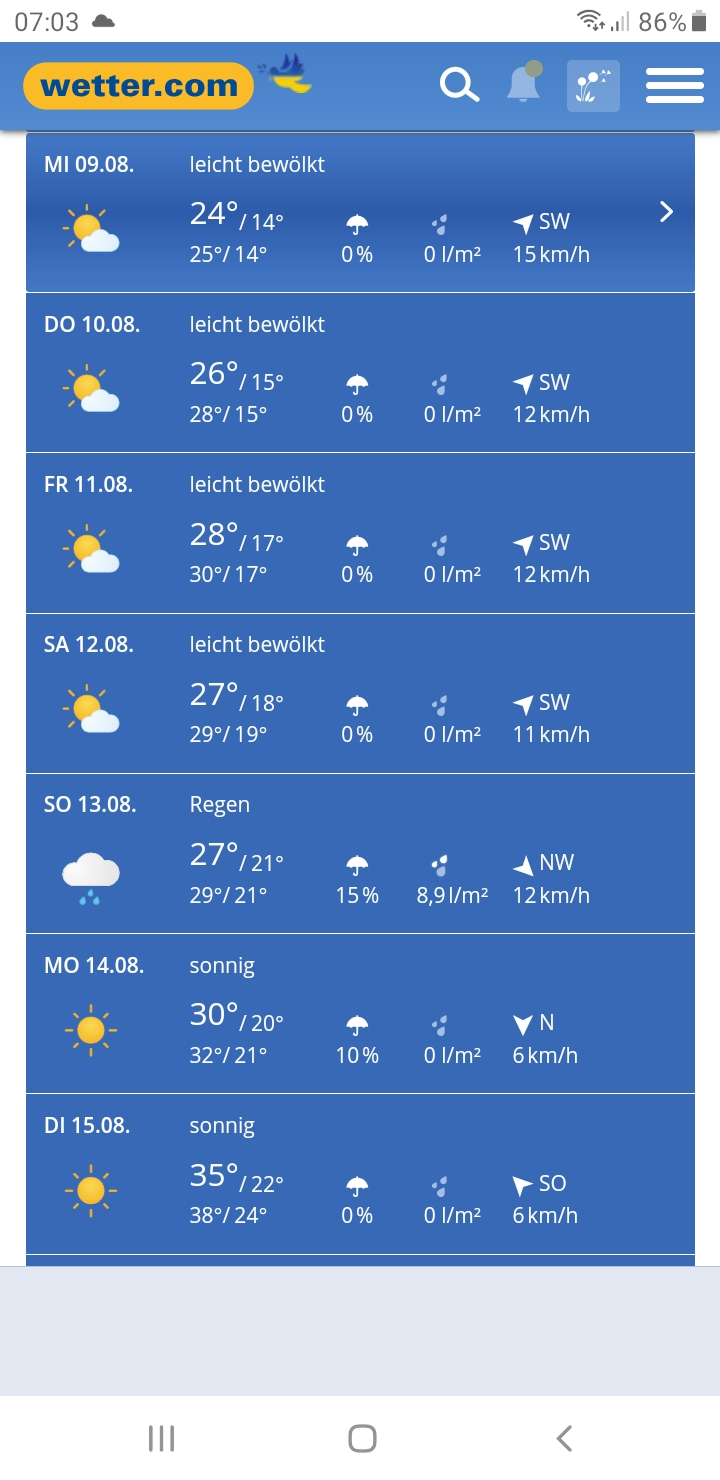Open the pollen forecast icon
The height and width of the screenshot is (1480, 720).
(593, 86)
